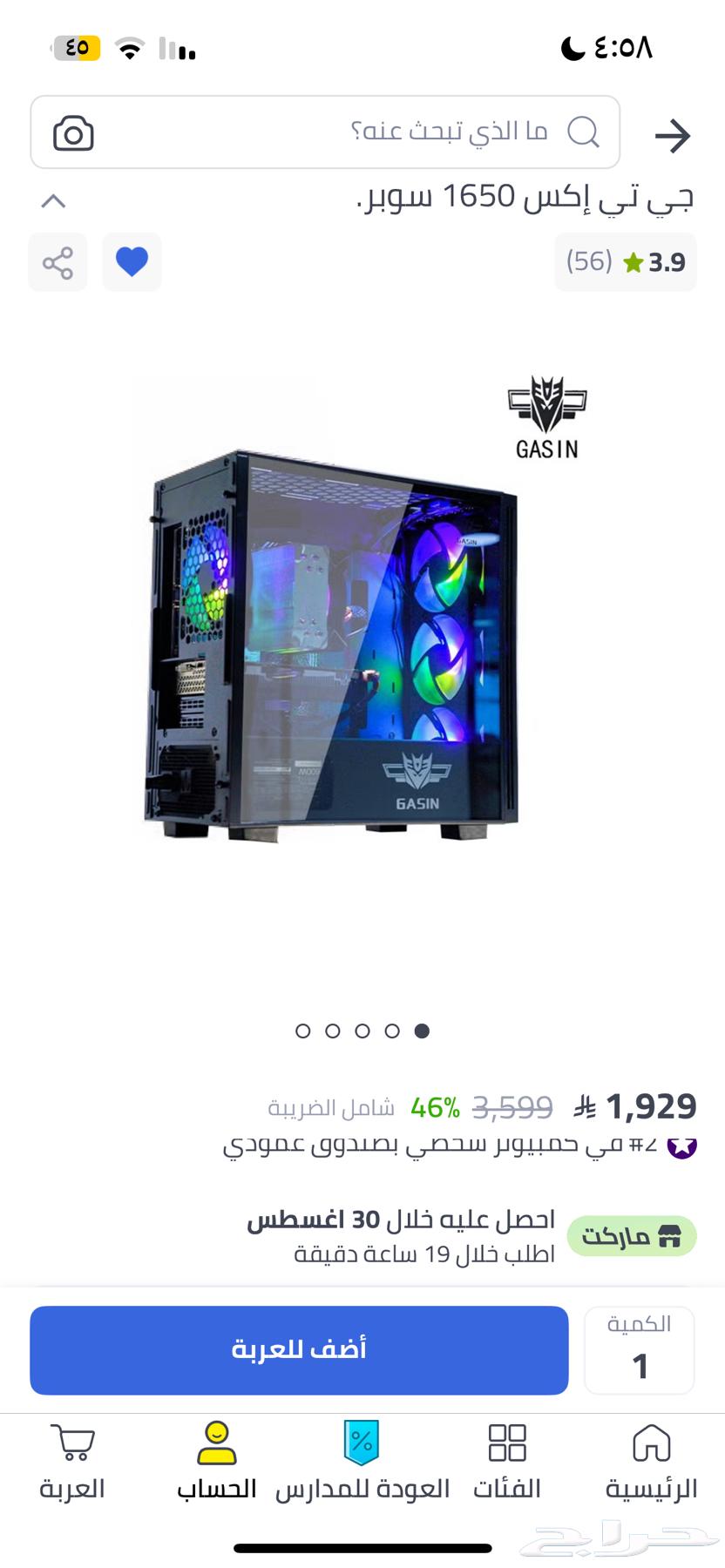Switch to the الفئات categories tab
725x1568 pixels.
506,1462
